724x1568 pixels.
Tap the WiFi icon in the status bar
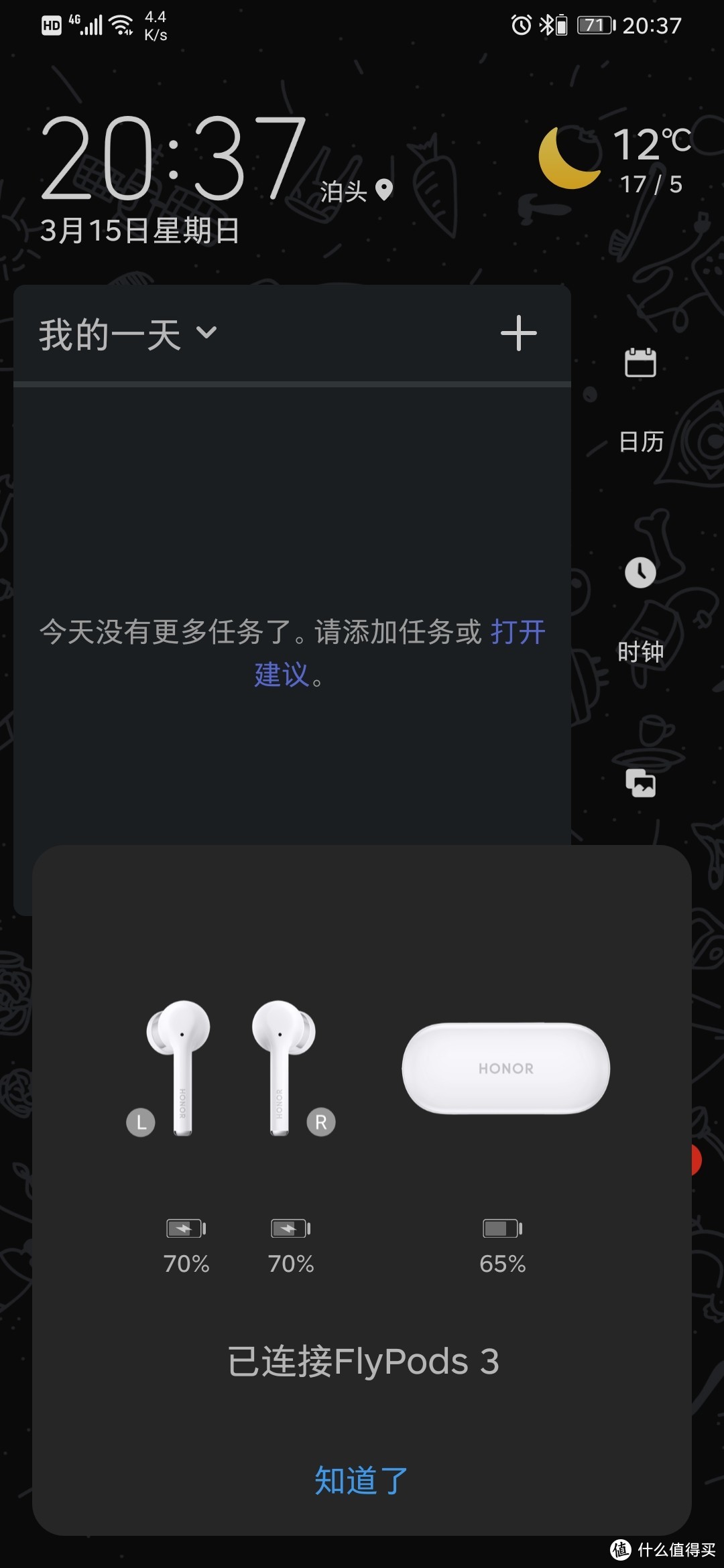coord(121,23)
